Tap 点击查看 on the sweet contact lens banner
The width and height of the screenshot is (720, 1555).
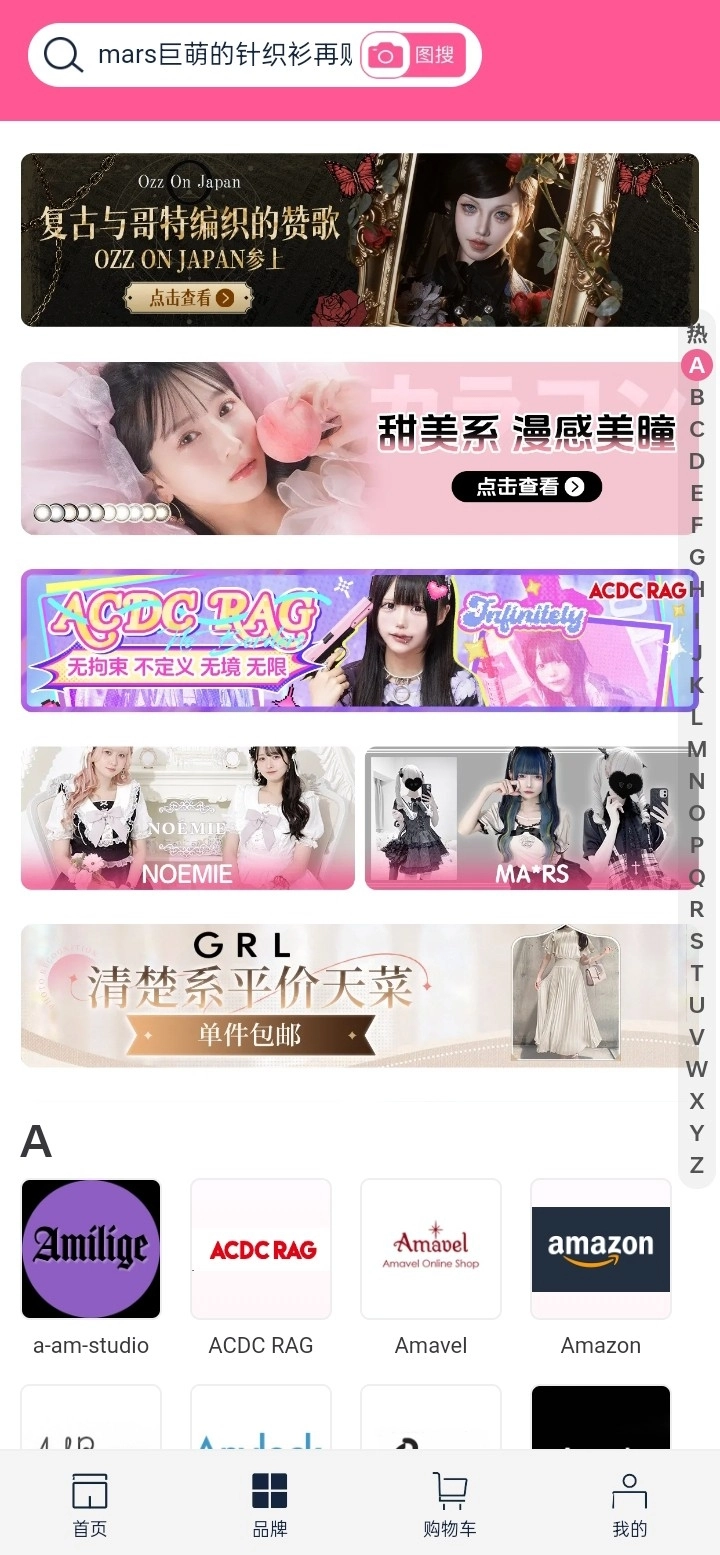(x=527, y=487)
